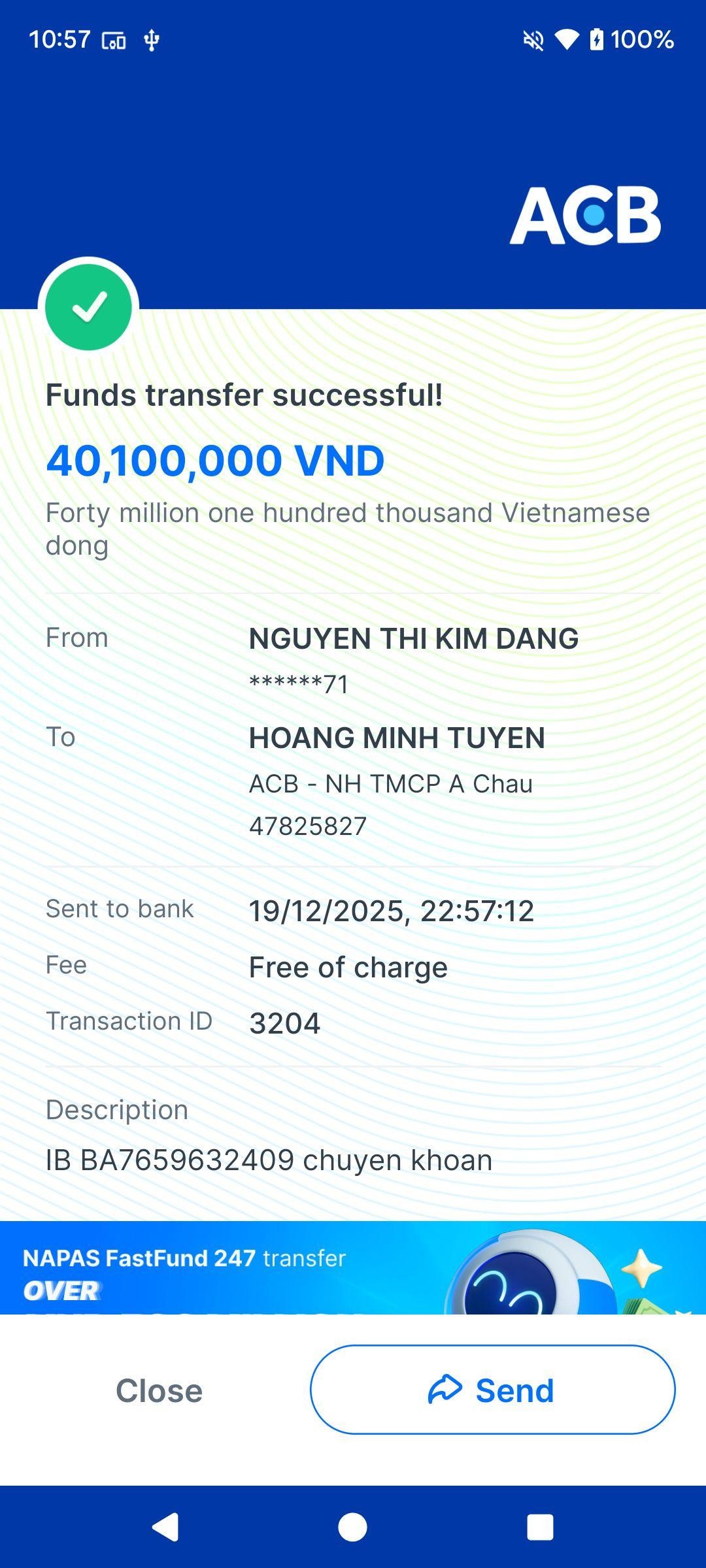Go to the home screen
The image size is (706, 1568).
(x=352, y=1527)
